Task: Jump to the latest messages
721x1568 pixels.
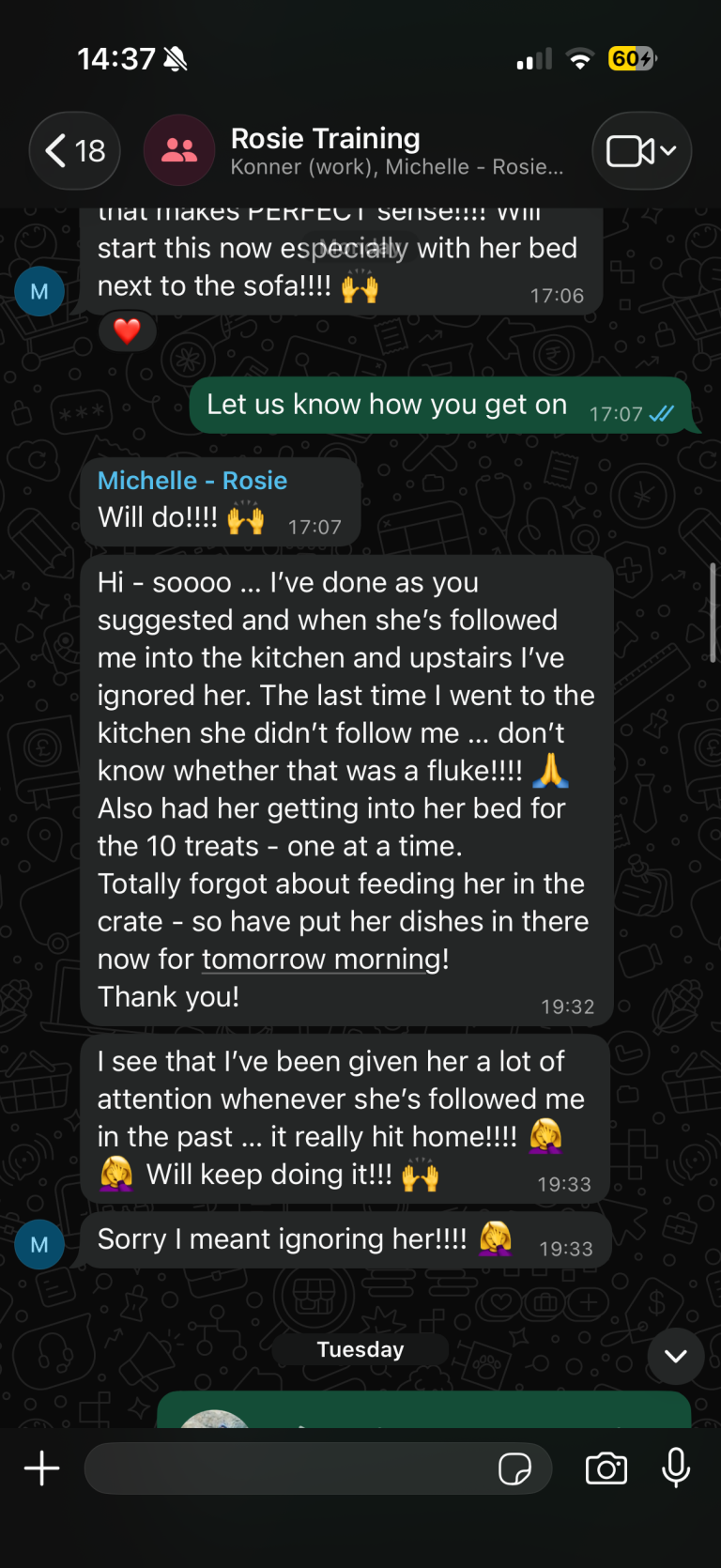Action: point(675,1356)
